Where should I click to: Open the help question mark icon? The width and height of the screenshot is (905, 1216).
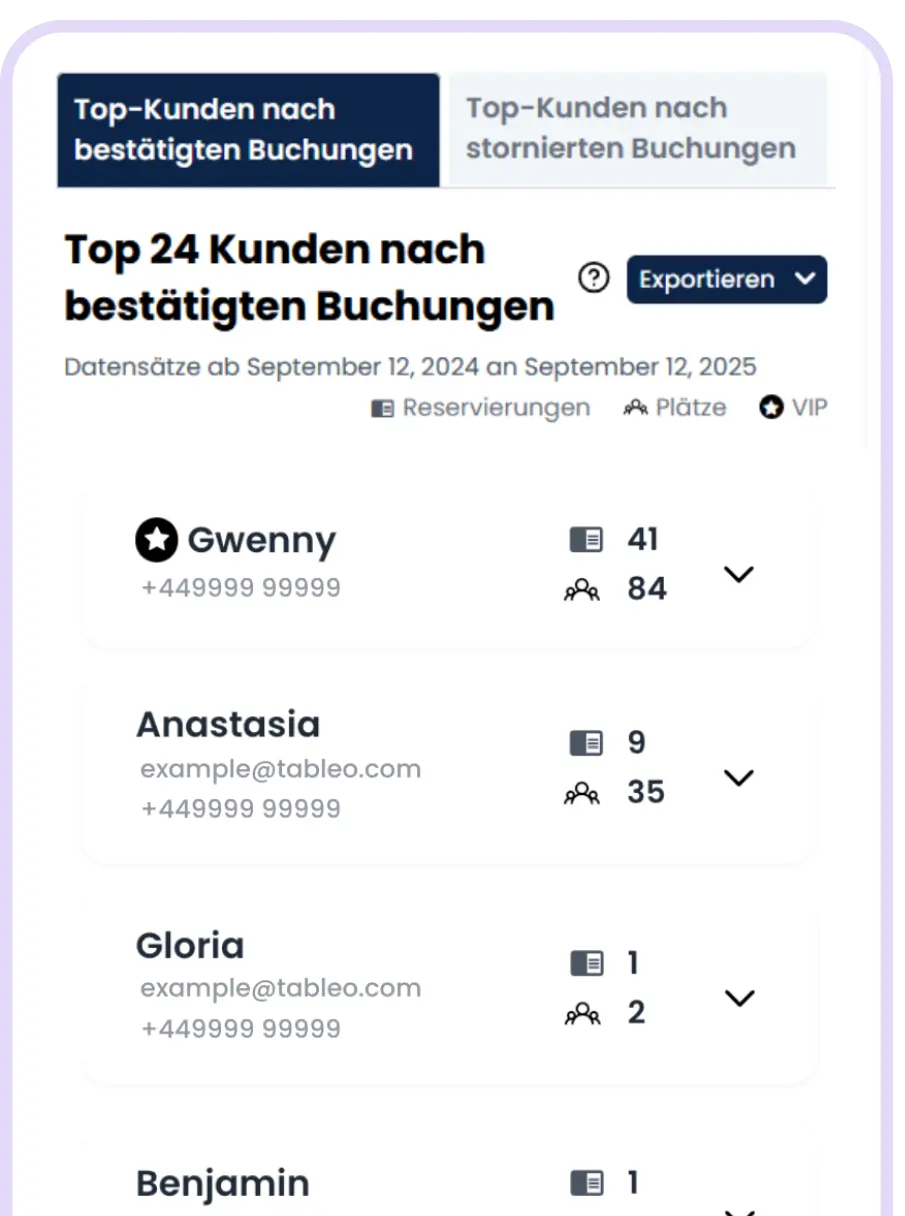[x=594, y=279]
